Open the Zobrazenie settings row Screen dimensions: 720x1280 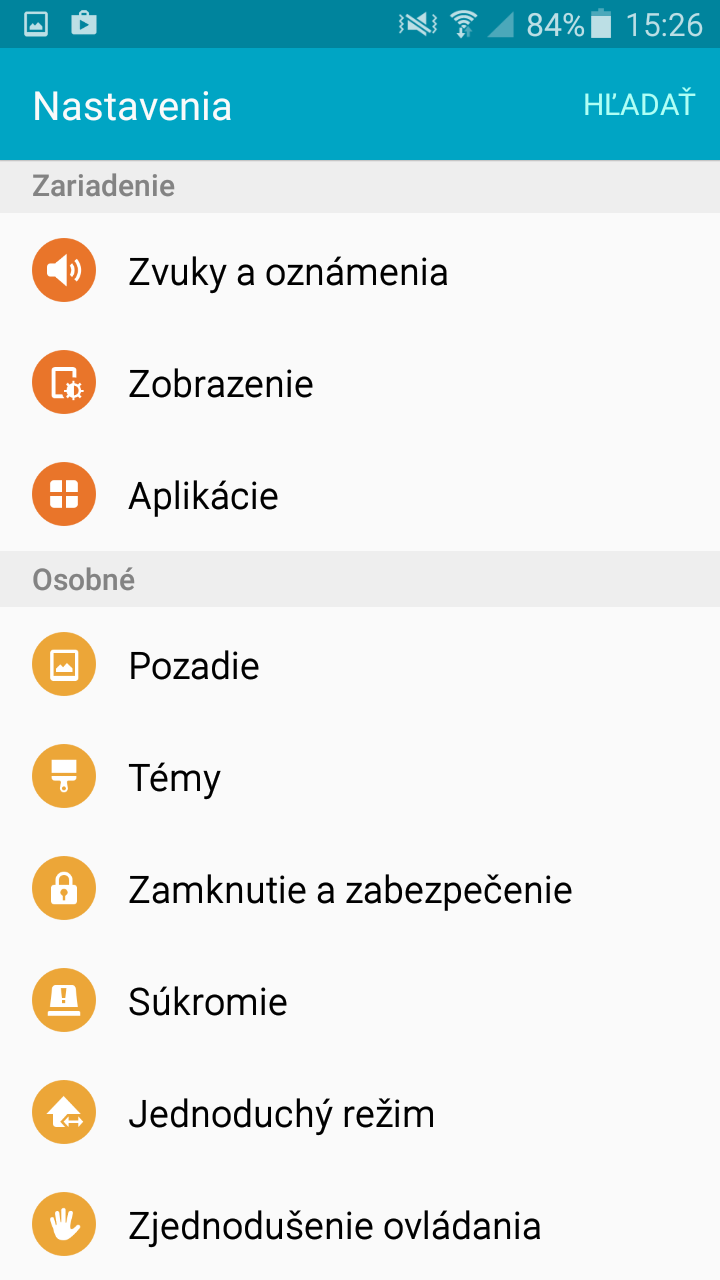(360, 383)
